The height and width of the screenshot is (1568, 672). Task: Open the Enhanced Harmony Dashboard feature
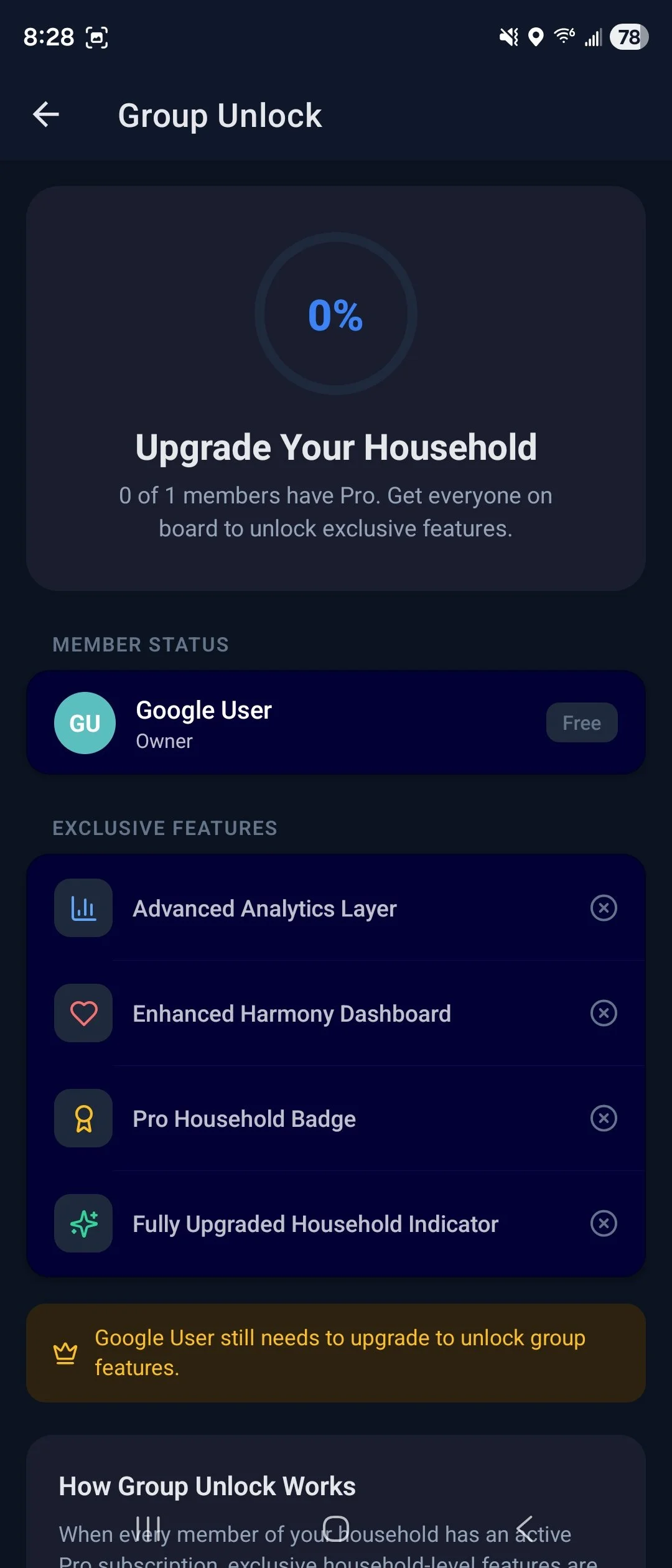tap(336, 1013)
